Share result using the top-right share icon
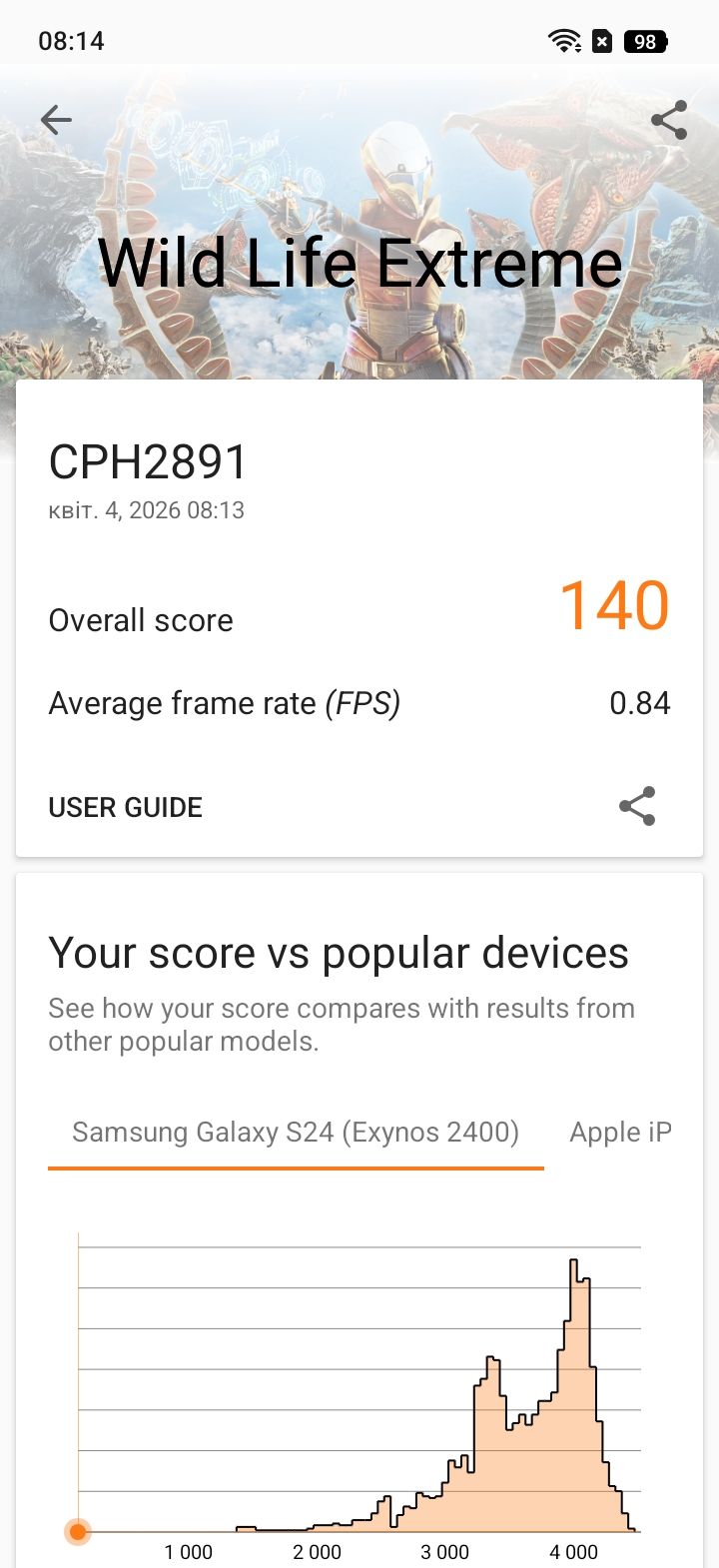719x1568 pixels. (x=668, y=121)
